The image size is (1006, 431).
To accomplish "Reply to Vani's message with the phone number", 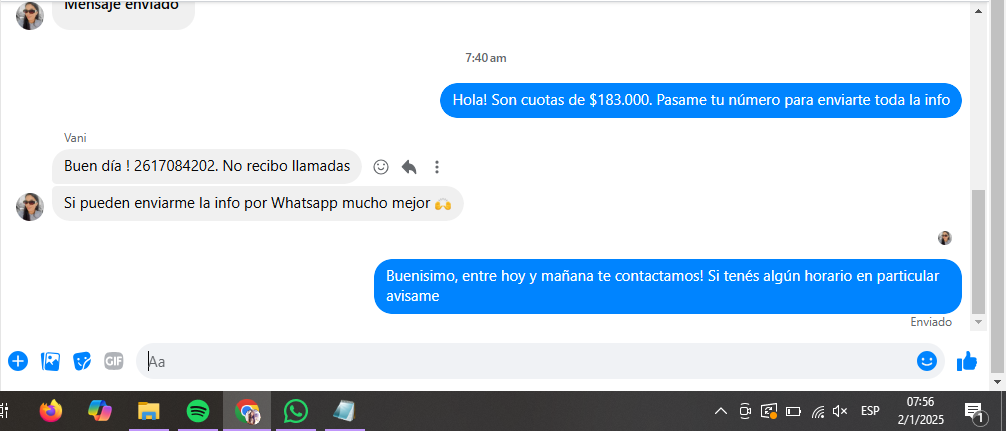I will click(409, 167).
